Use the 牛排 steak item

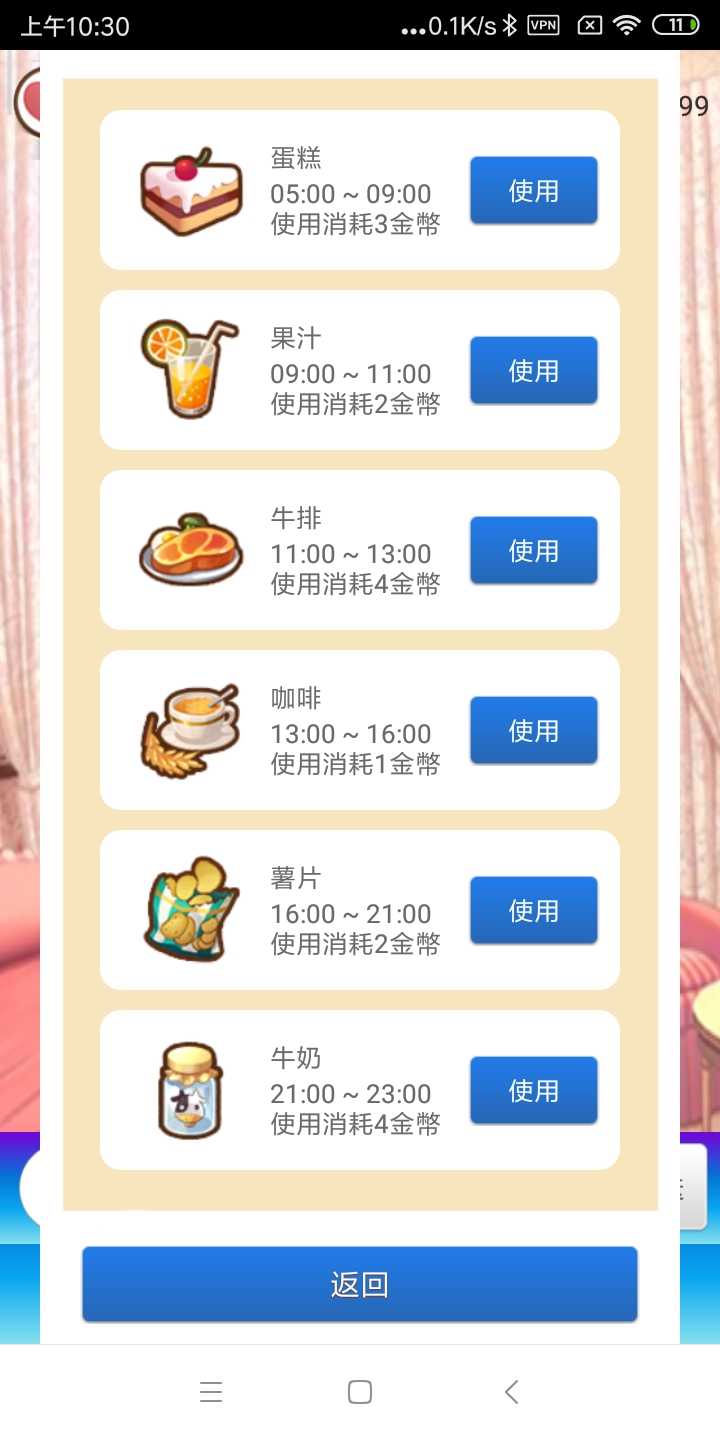pos(533,550)
